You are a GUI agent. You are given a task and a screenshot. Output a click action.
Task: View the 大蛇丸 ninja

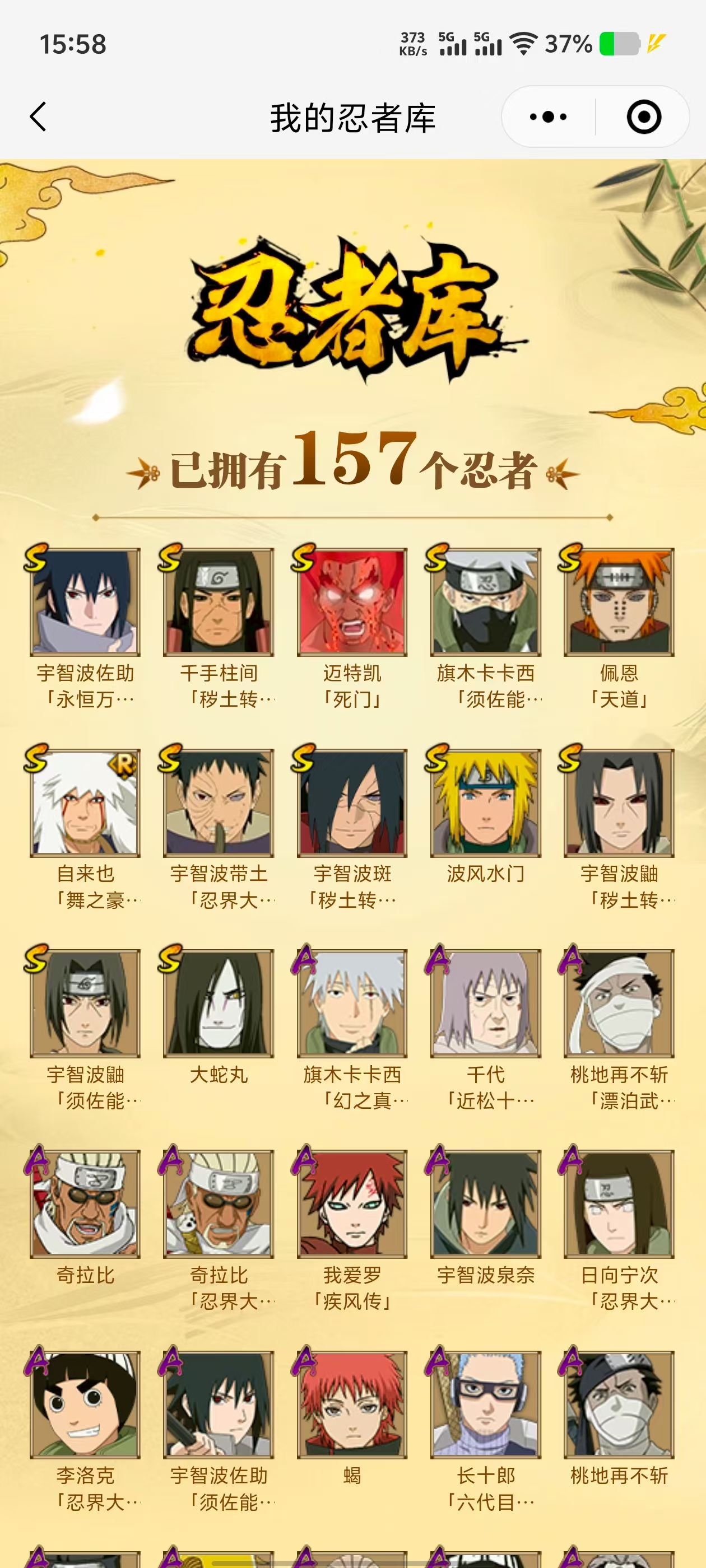pos(219,1002)
